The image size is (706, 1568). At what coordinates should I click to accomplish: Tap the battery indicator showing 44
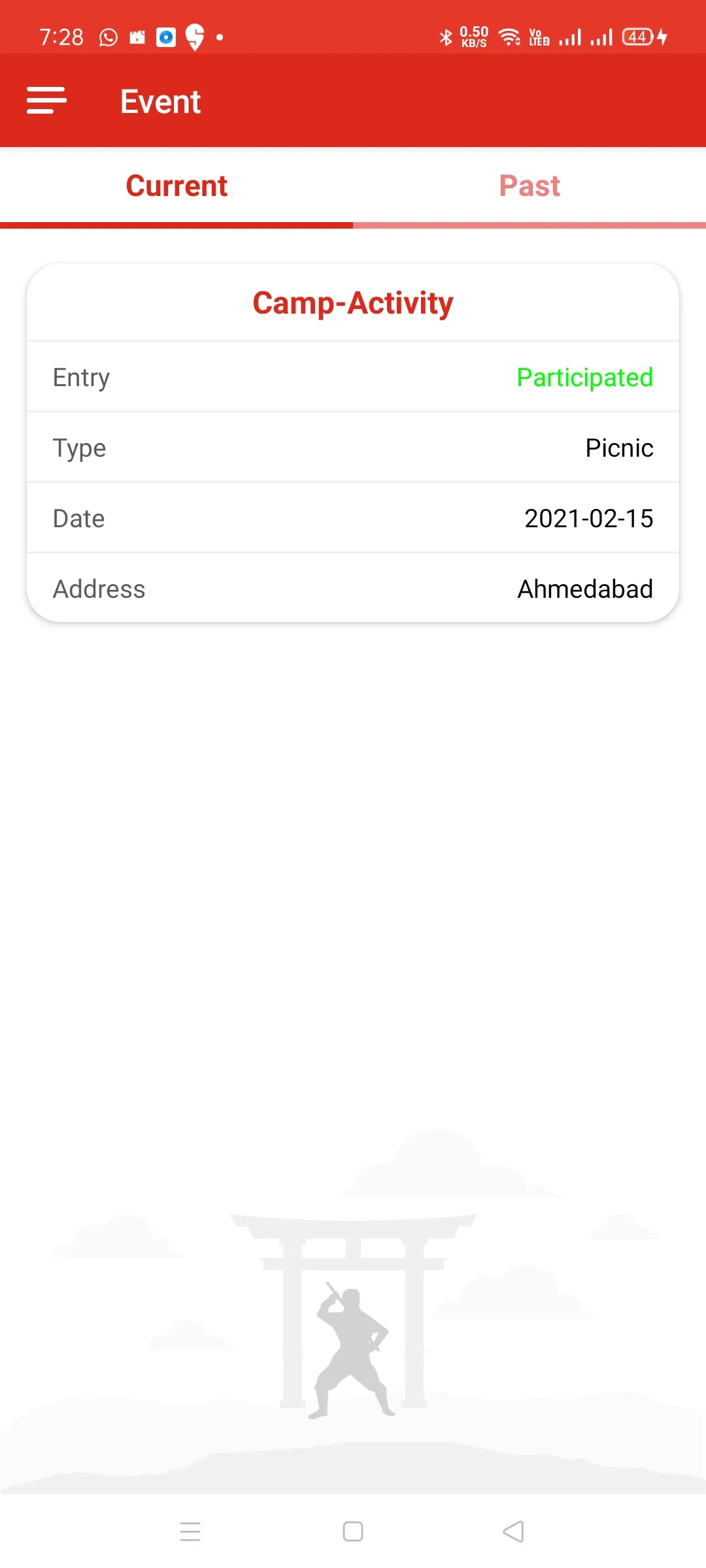[x=637, y=37]
